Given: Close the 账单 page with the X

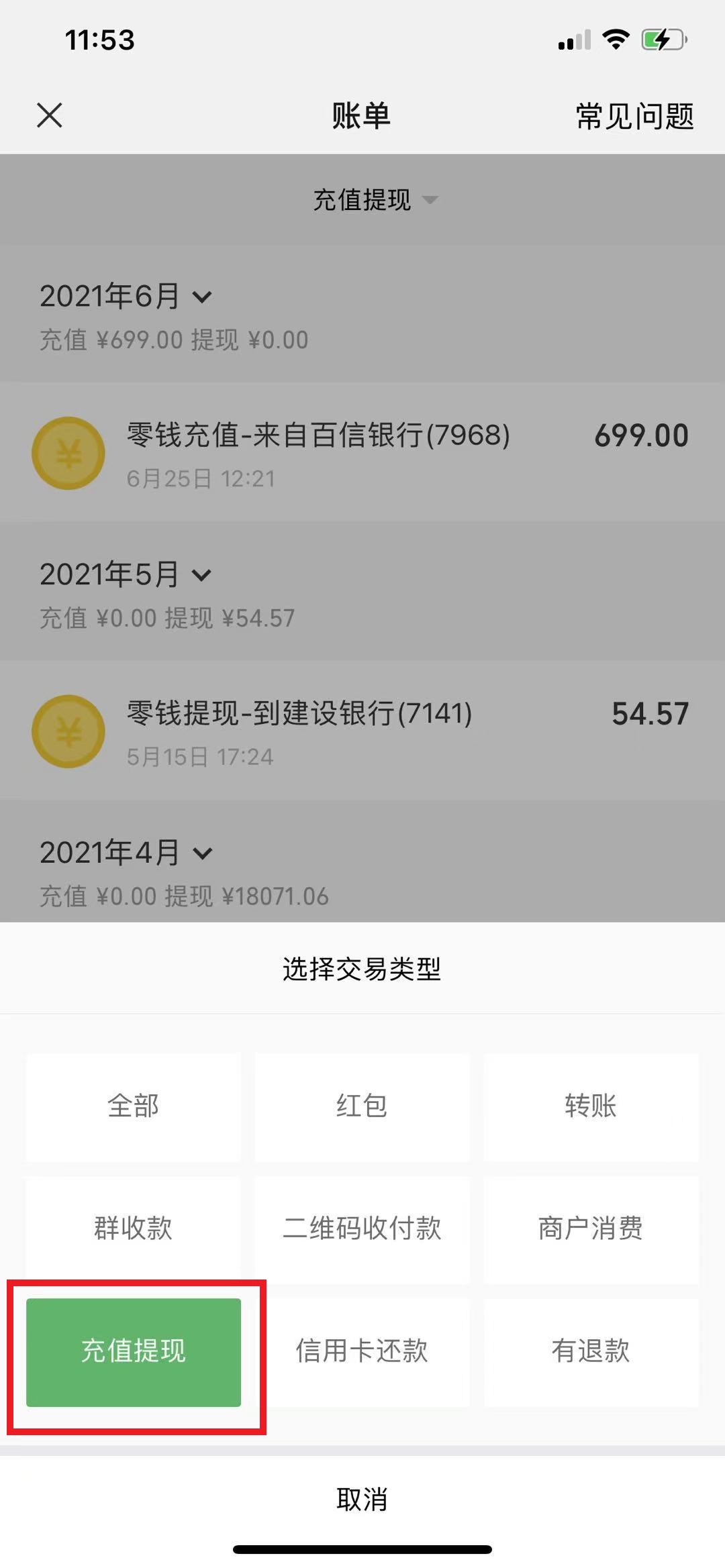Looking at the screenshot, I should [50, 115].
